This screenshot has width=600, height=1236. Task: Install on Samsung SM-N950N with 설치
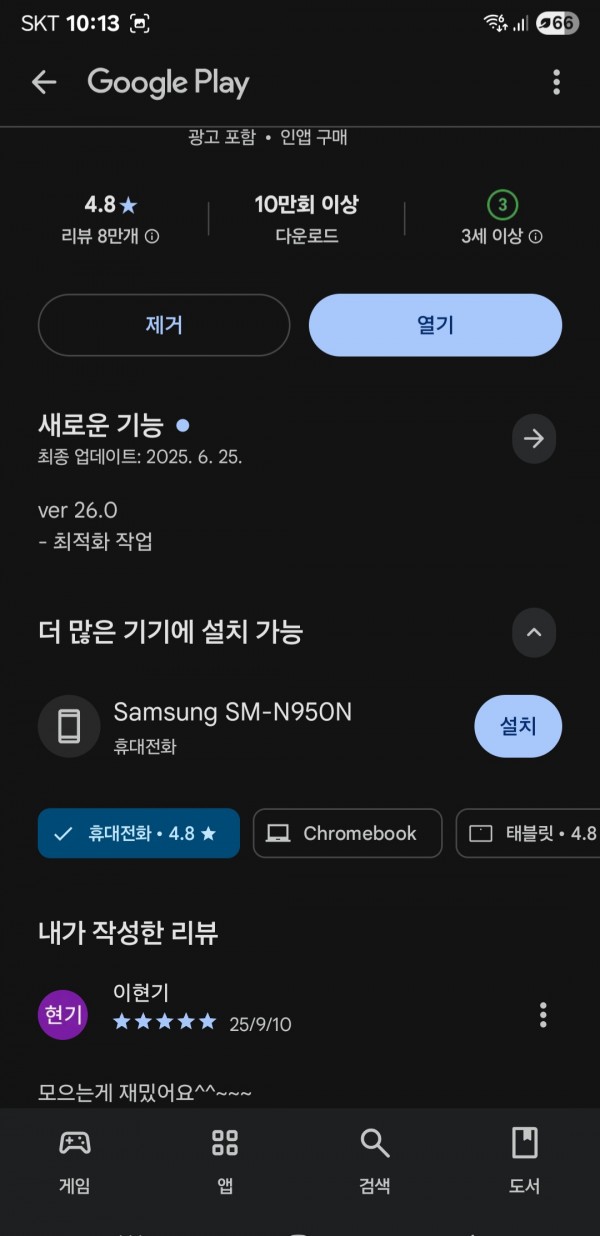[x=518, y=726]
